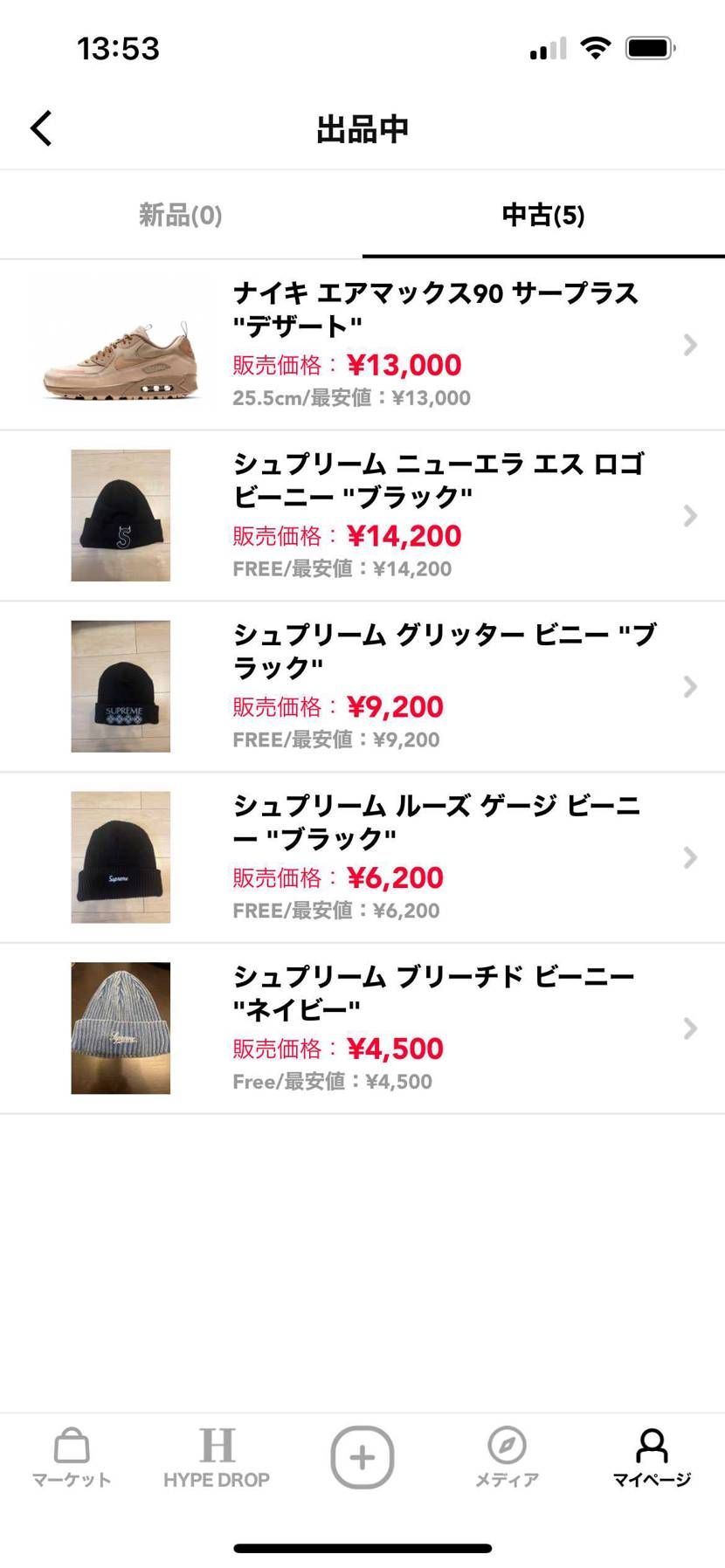Tap the back arrow at top left
This screenshot has height=1568, width=725.
click(40, 127)
